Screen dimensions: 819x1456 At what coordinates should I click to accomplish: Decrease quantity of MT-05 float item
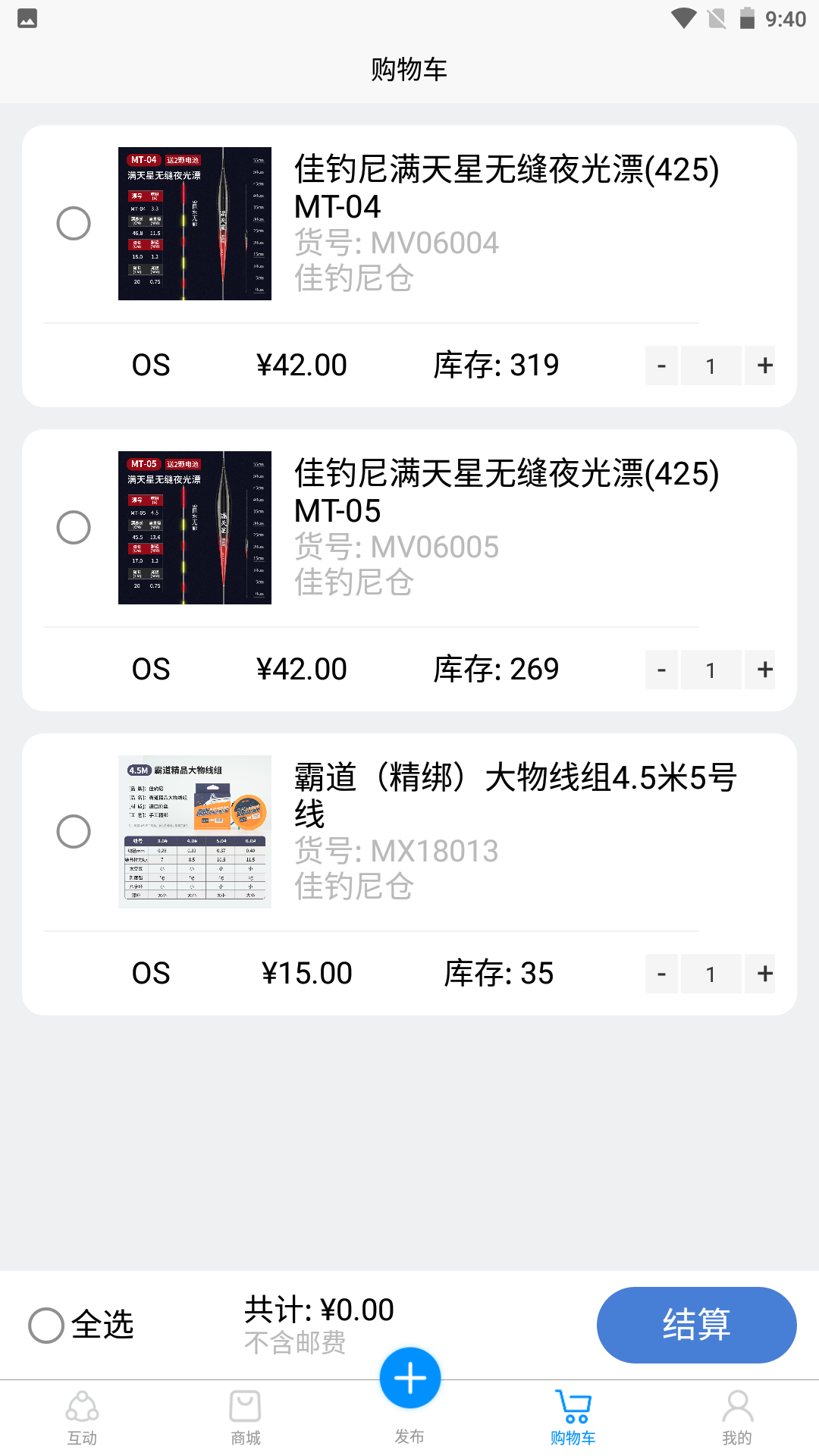pyautogui.click(x=661, y=670)
